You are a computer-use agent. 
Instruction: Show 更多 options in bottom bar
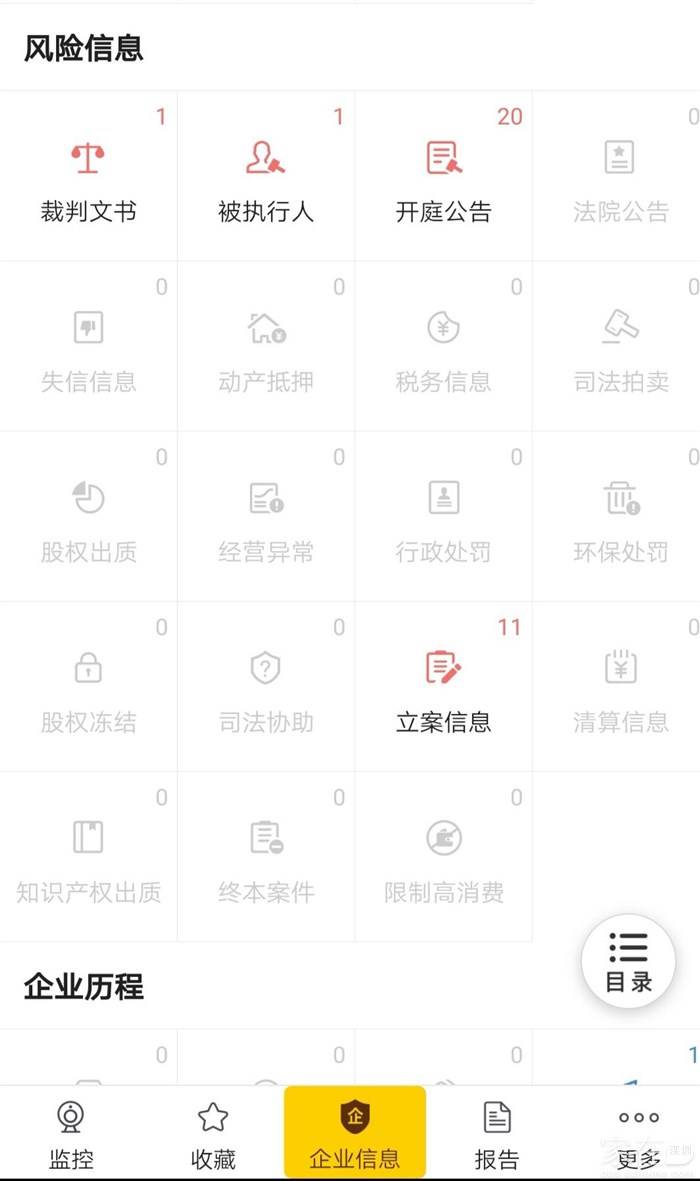pyautogui.click(x=638, y=1134)
